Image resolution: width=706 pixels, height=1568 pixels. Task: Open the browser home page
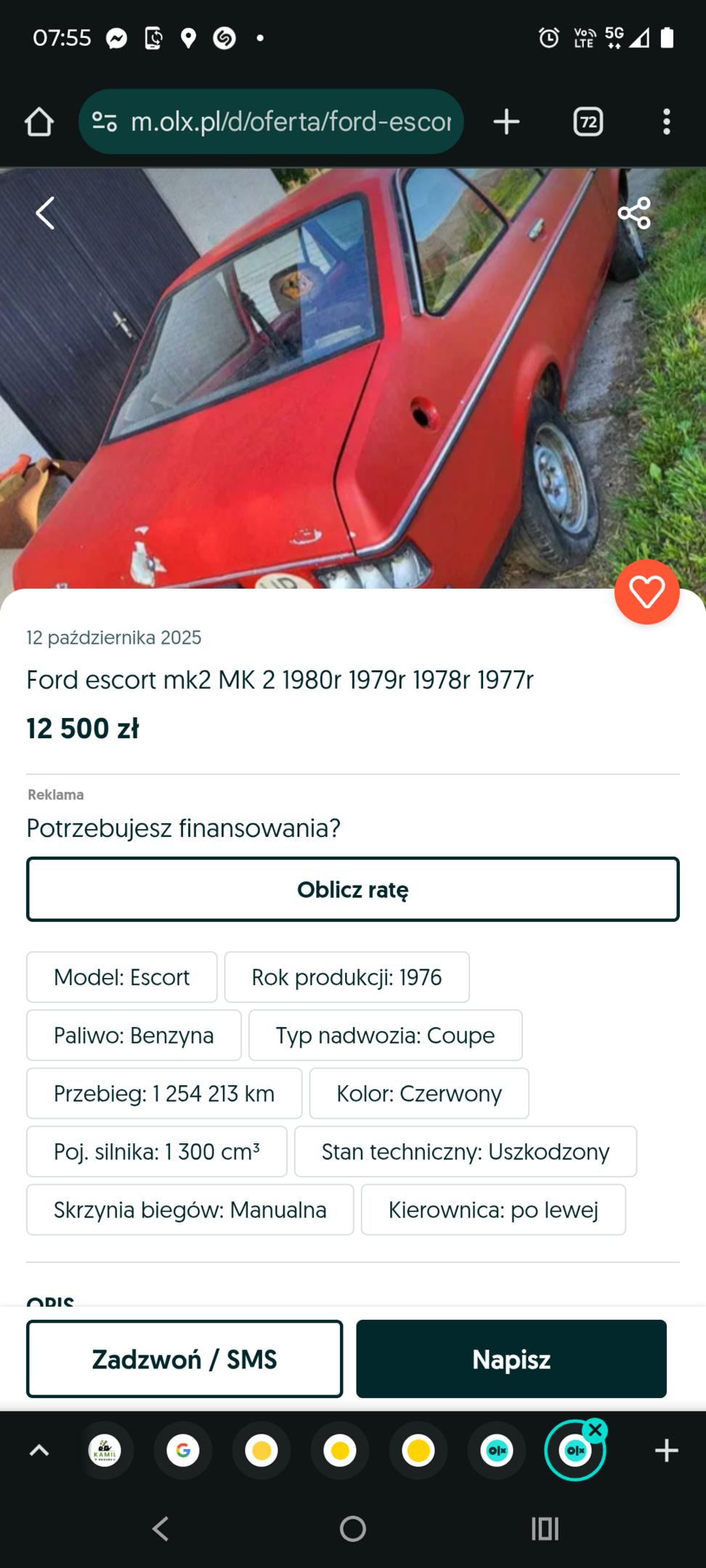[x=39, y=121]
